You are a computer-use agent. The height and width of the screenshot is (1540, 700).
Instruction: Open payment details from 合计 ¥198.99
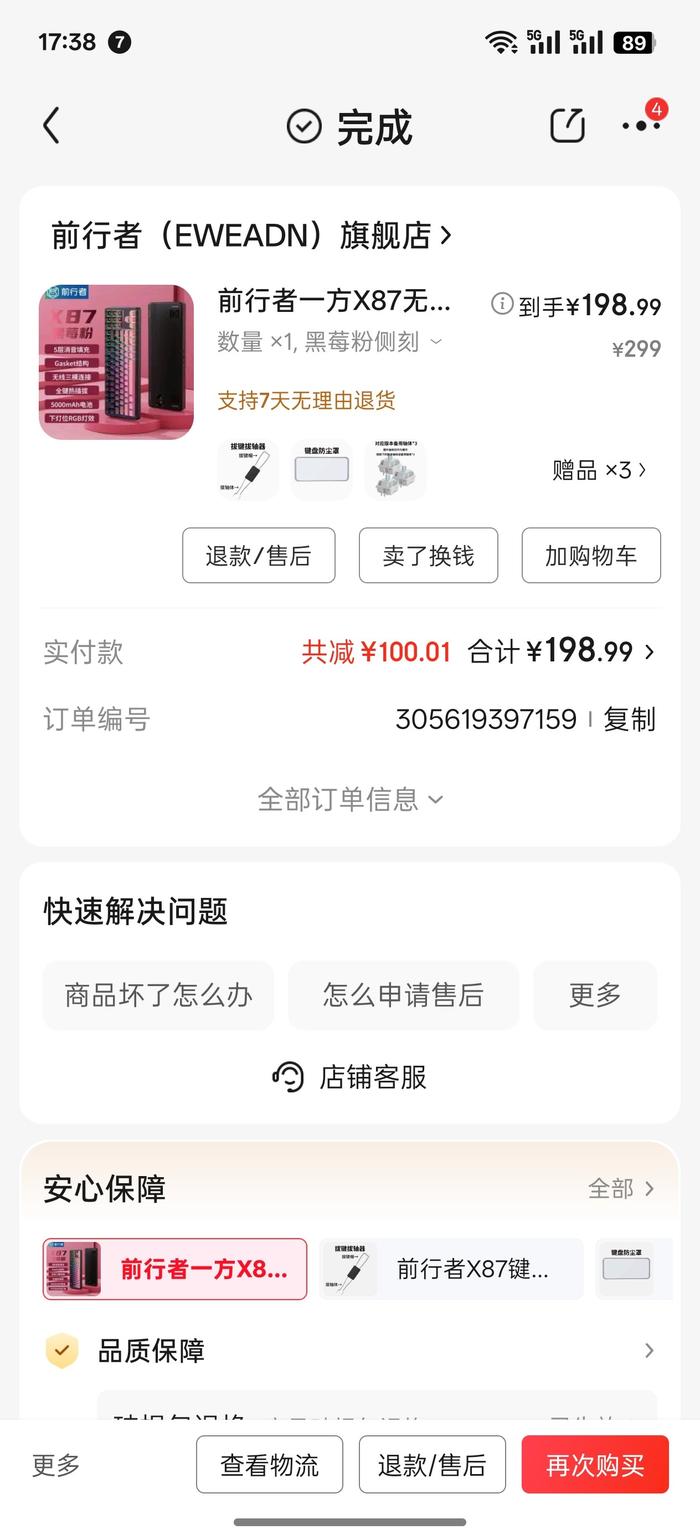[x=562, y=652]
